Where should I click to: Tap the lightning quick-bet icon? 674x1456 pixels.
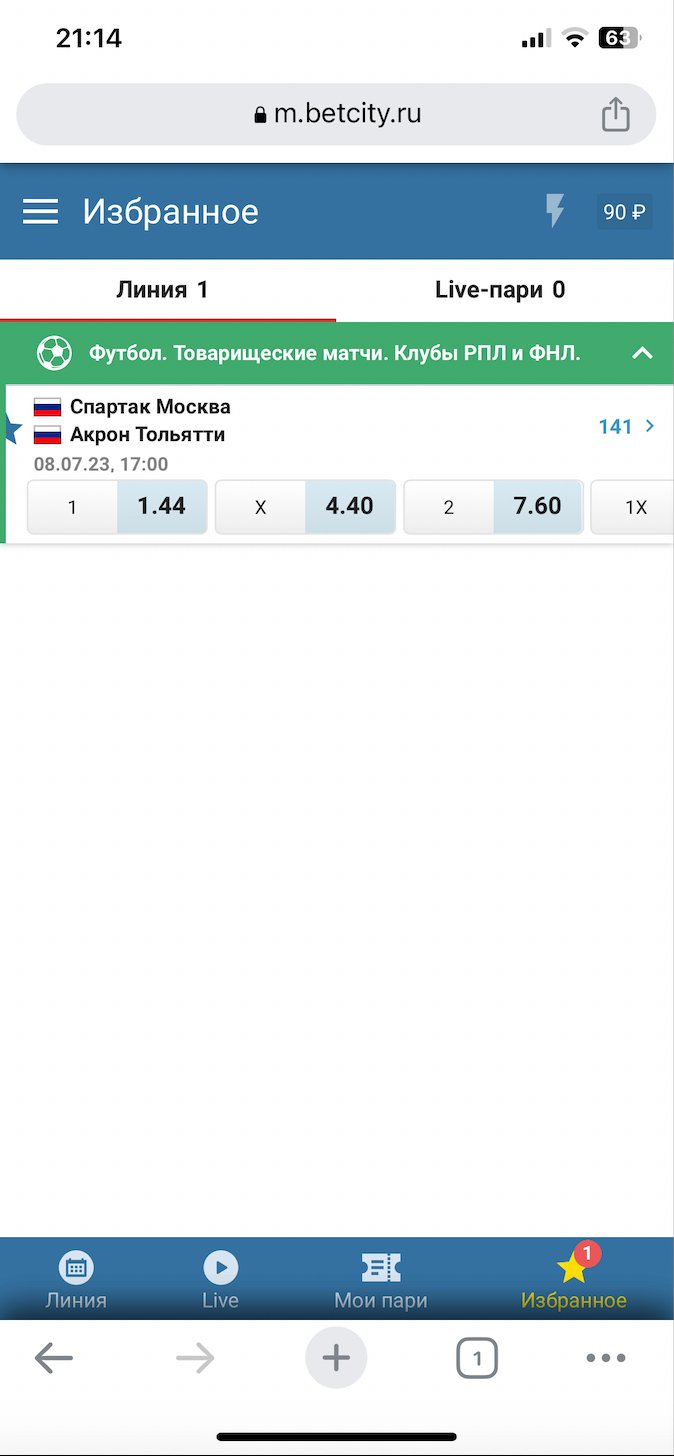tap(554, 211)
